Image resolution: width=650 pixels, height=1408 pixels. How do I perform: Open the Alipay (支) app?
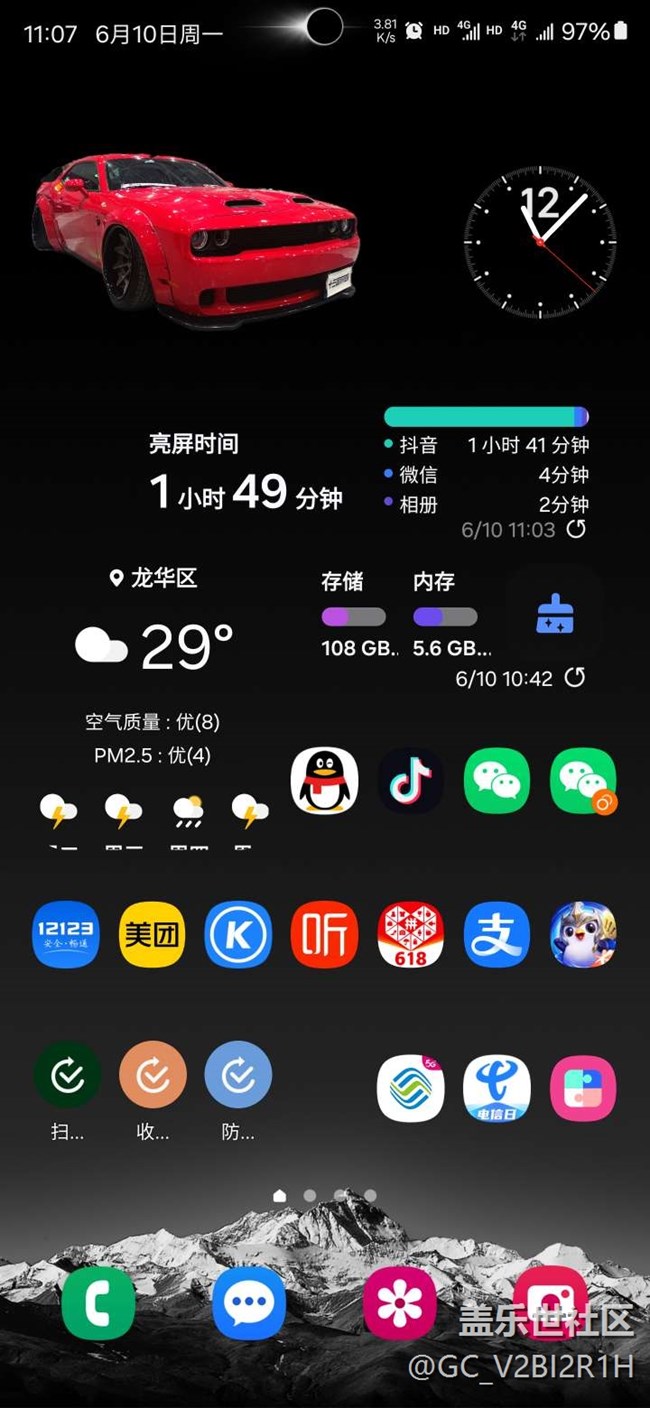[x=497, y=935]
